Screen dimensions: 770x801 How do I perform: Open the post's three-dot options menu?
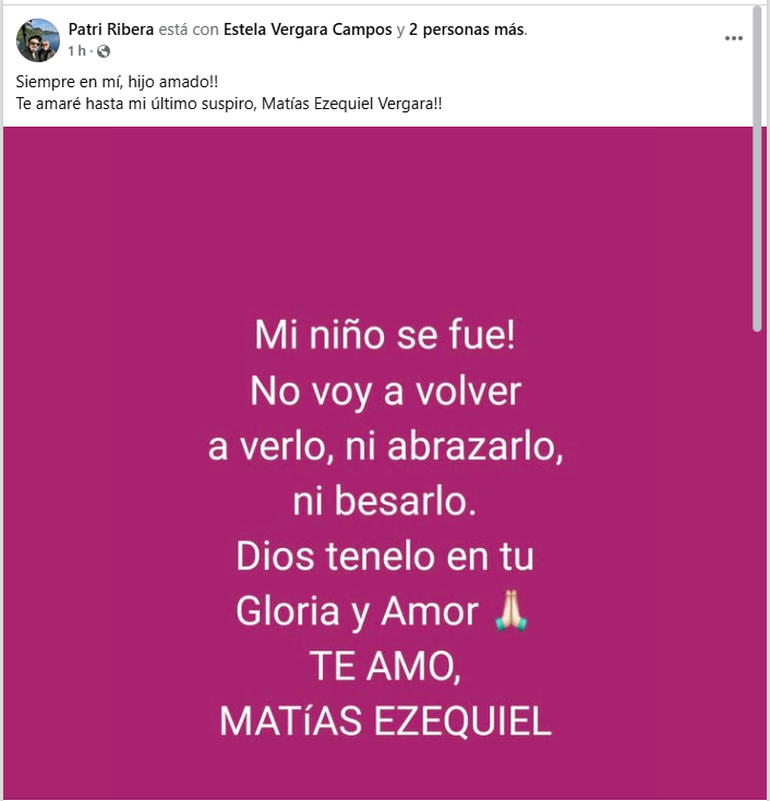coord(734,39)
